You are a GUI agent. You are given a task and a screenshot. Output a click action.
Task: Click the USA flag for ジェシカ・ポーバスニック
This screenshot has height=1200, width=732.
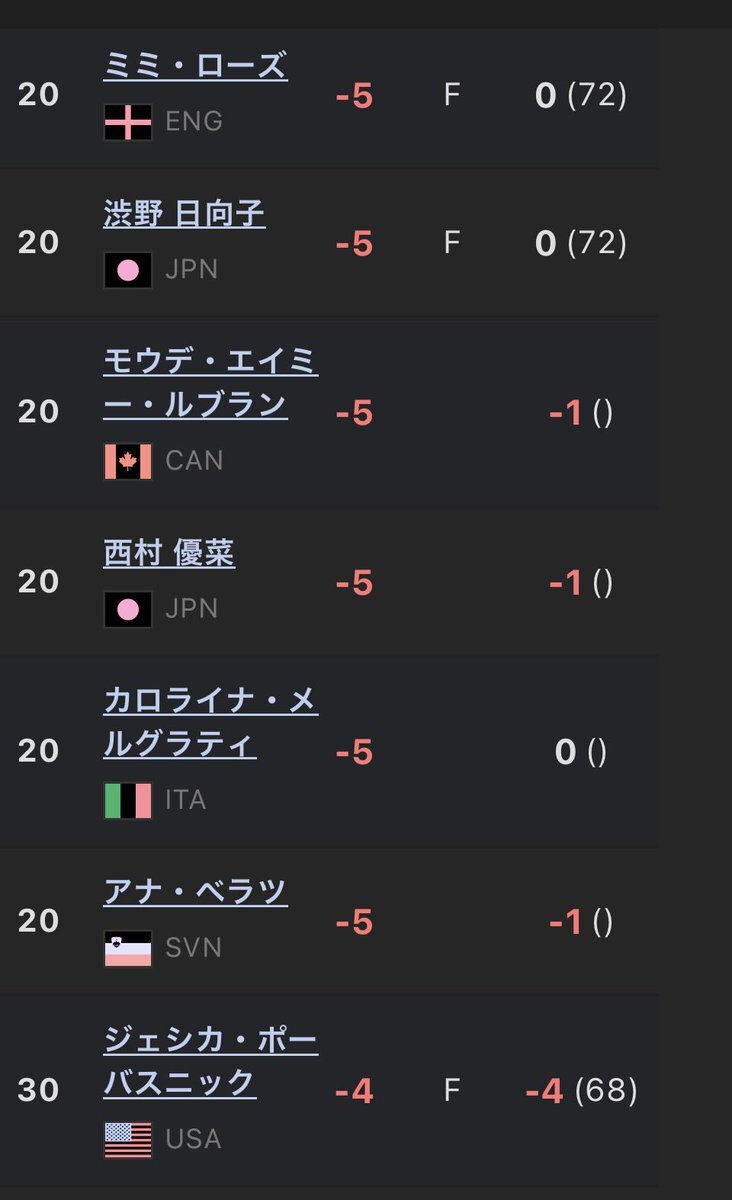point(127,1138)
